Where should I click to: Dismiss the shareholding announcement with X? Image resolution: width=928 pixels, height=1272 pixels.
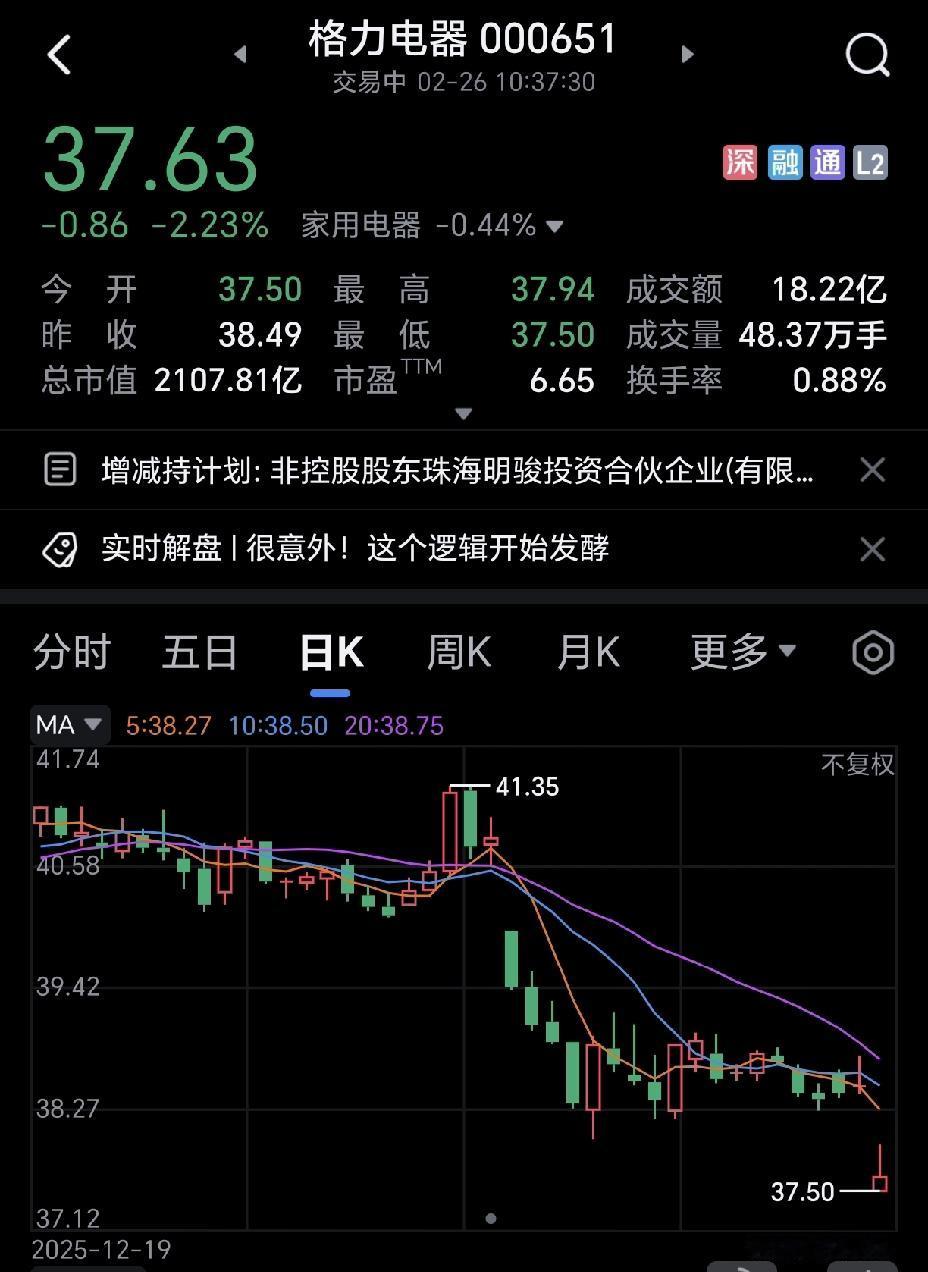coord(871,470)
